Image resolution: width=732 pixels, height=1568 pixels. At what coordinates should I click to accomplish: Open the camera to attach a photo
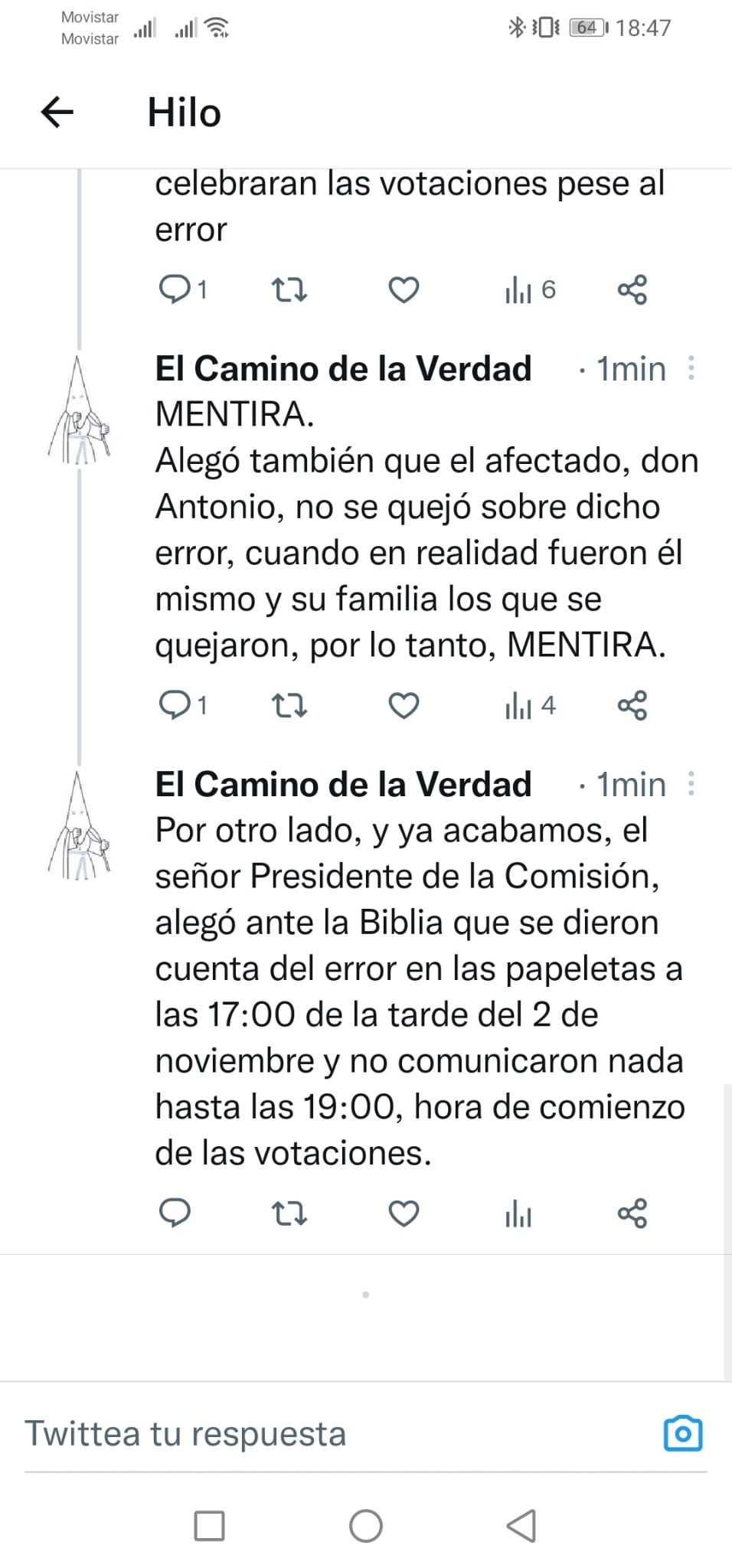(683, 1433)
